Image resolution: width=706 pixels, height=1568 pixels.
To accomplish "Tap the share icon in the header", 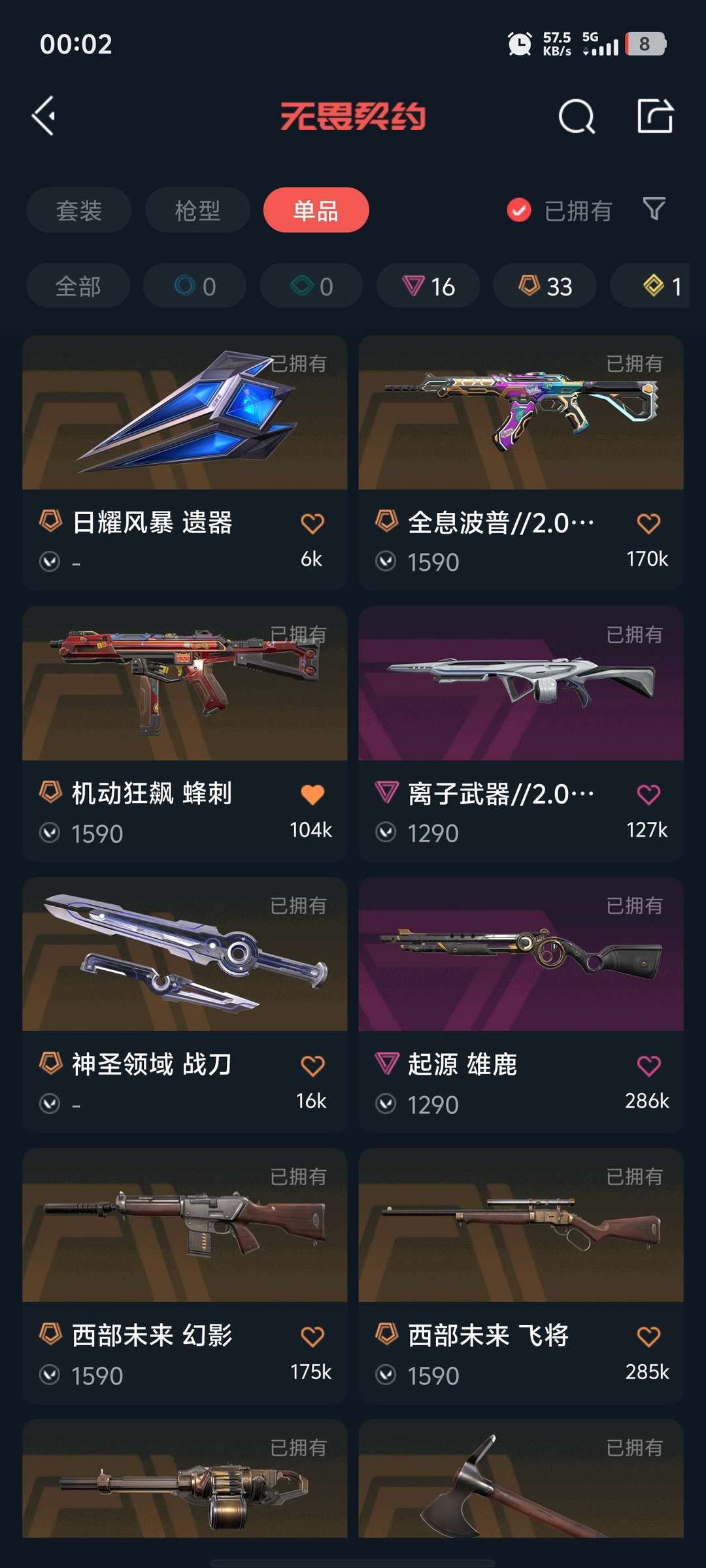I will coord(654,116).
